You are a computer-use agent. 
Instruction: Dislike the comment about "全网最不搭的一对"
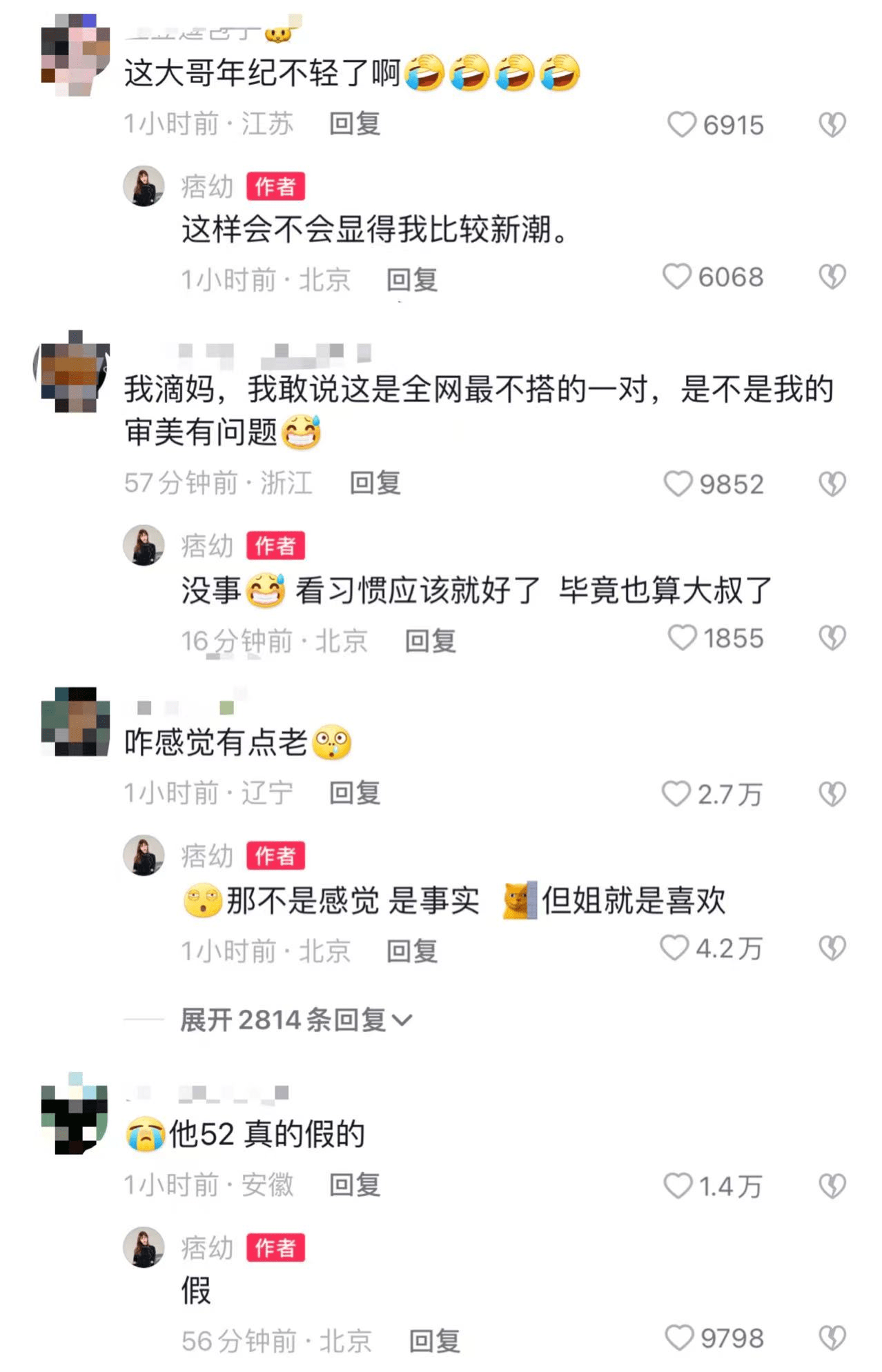pyautogui.click(x=832, y=484)
